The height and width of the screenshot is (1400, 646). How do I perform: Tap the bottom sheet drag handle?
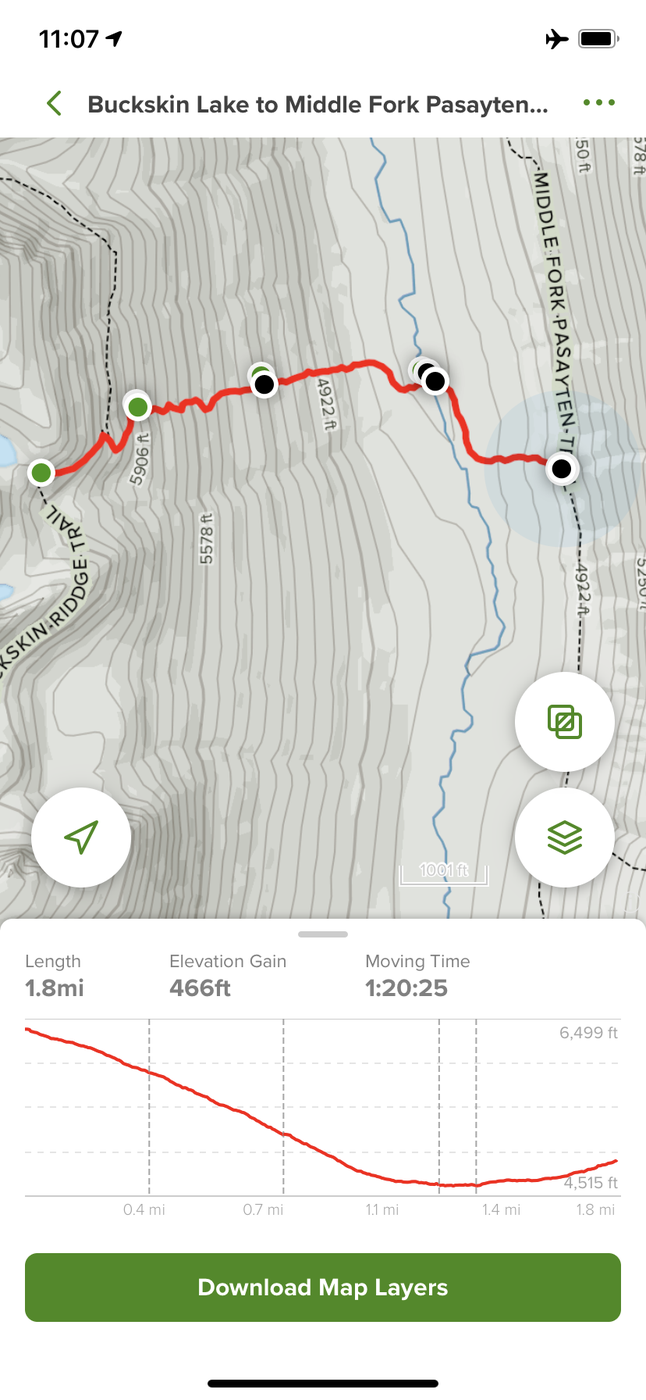(x=323, y=934)
